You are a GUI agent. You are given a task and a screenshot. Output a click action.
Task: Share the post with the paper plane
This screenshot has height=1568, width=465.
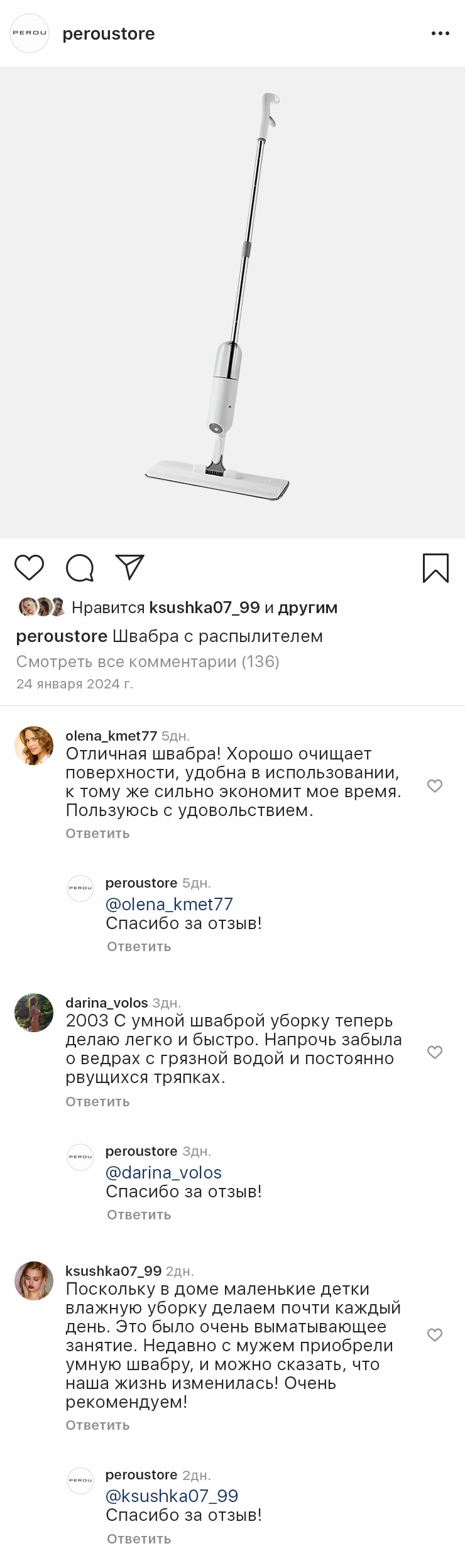[x=130, y=567]
